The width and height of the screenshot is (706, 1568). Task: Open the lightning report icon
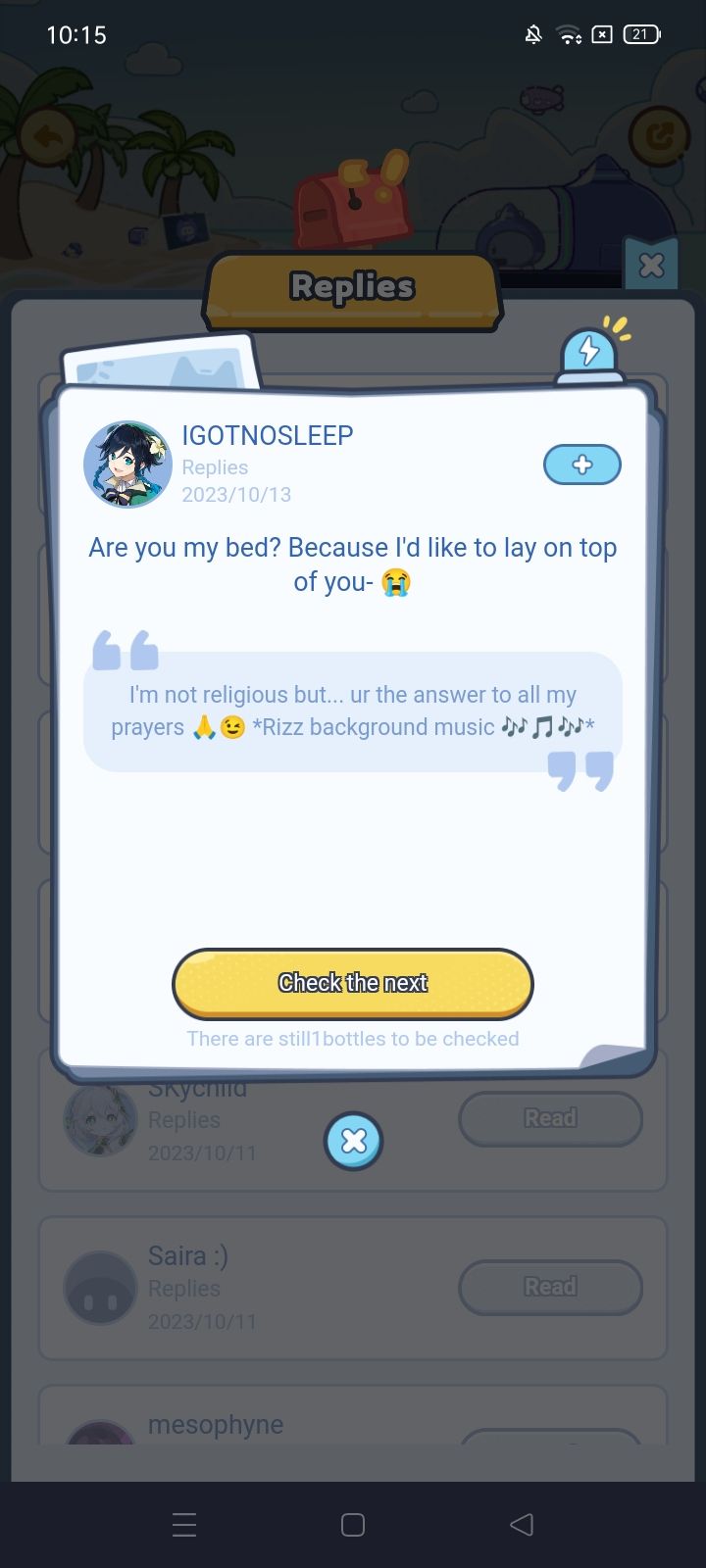[x=589, y=352]
